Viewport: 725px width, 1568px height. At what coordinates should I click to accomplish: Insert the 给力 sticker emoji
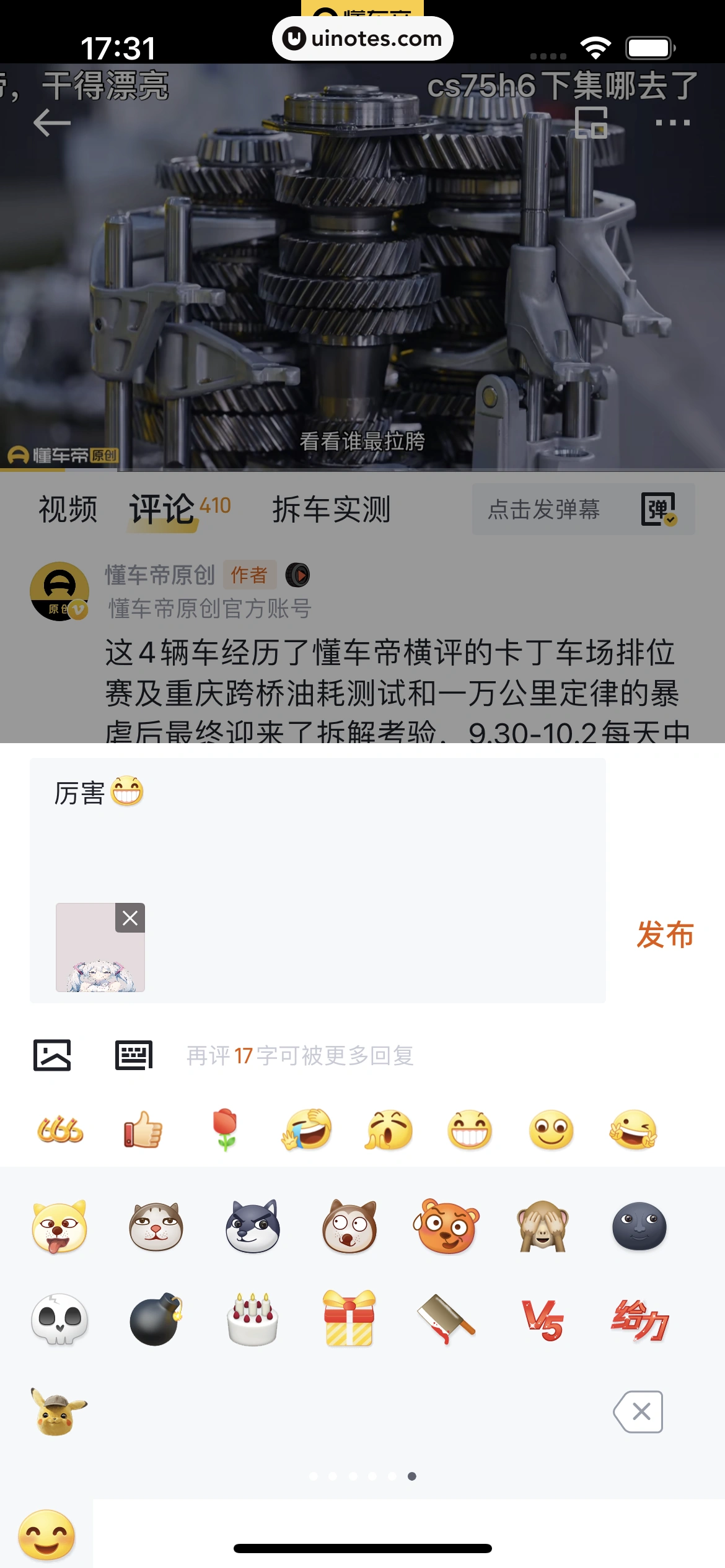click(639, 1319)
